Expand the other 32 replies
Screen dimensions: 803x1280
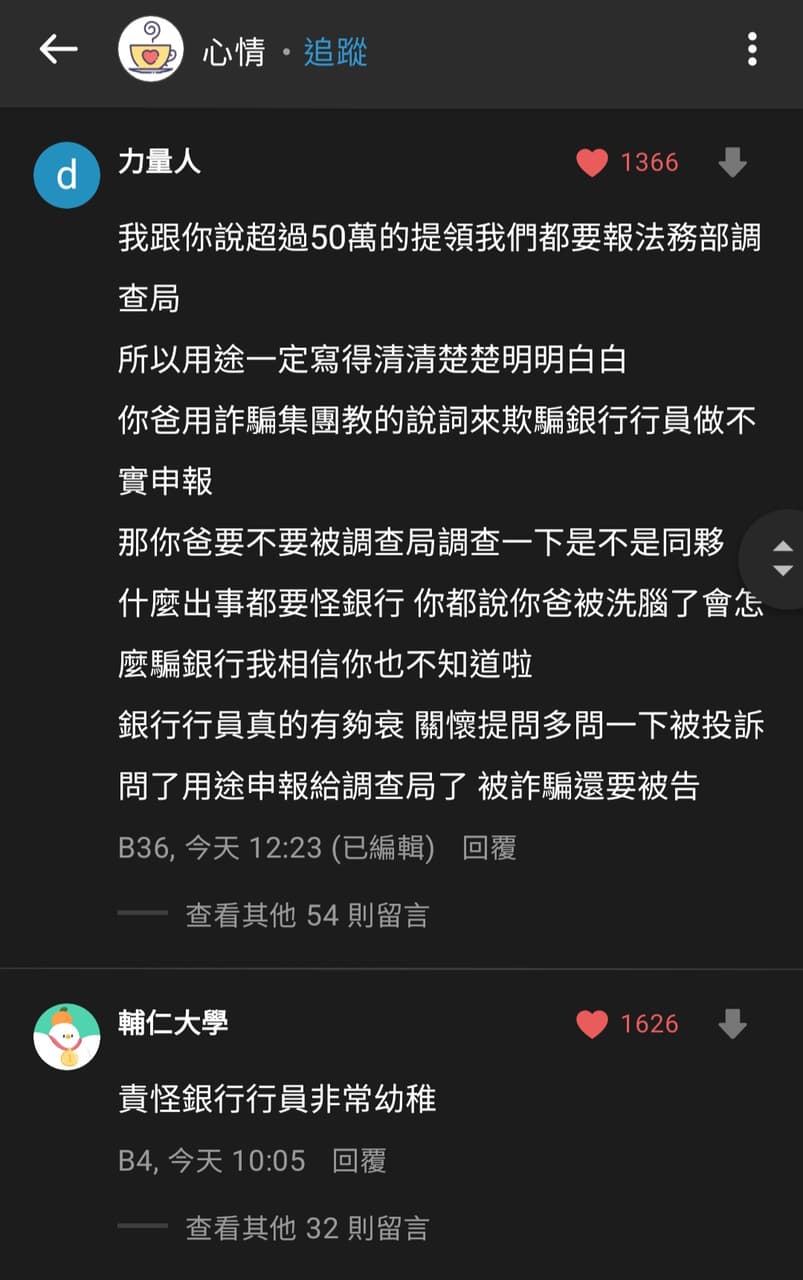(x=306, y=1227)
